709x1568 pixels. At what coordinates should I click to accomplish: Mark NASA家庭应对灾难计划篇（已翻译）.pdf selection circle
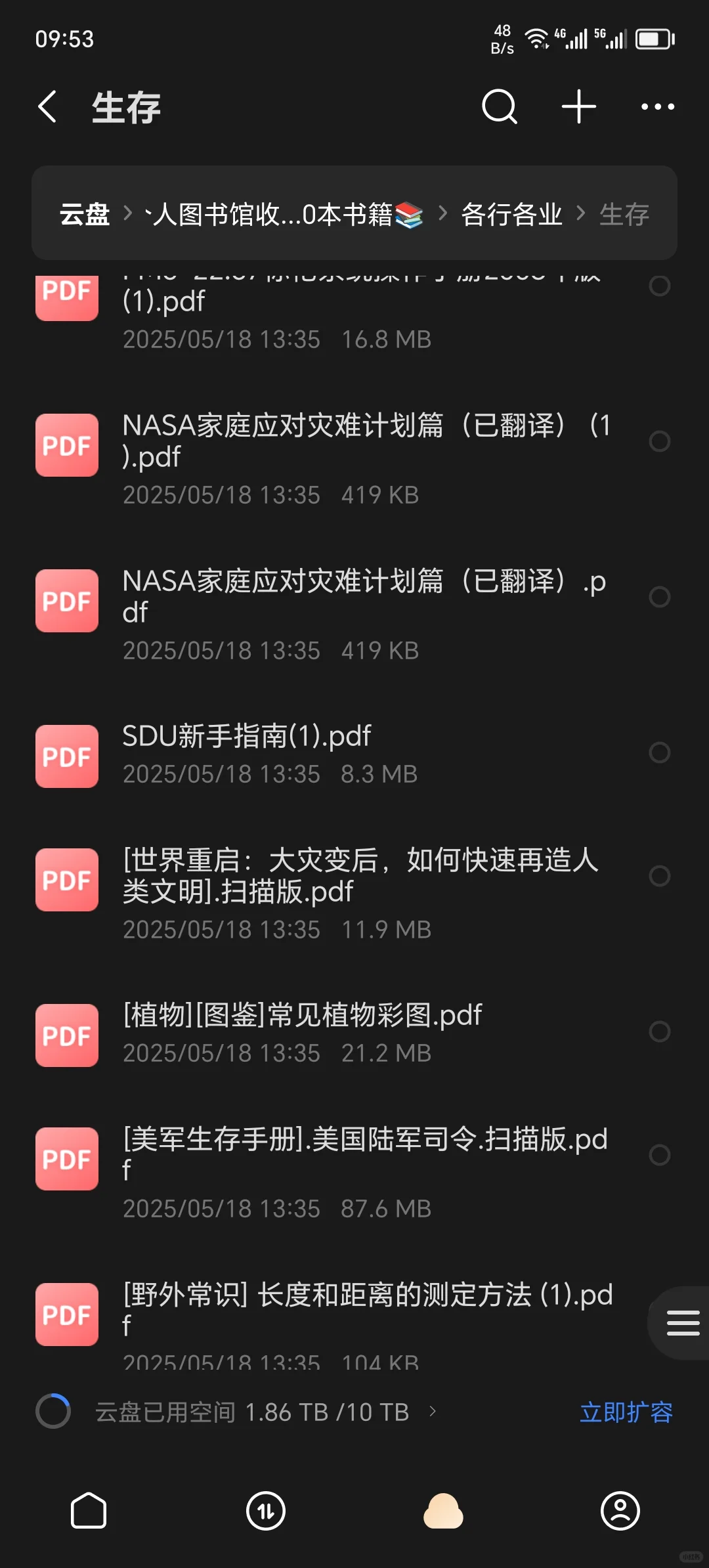(x=659, y=597)
